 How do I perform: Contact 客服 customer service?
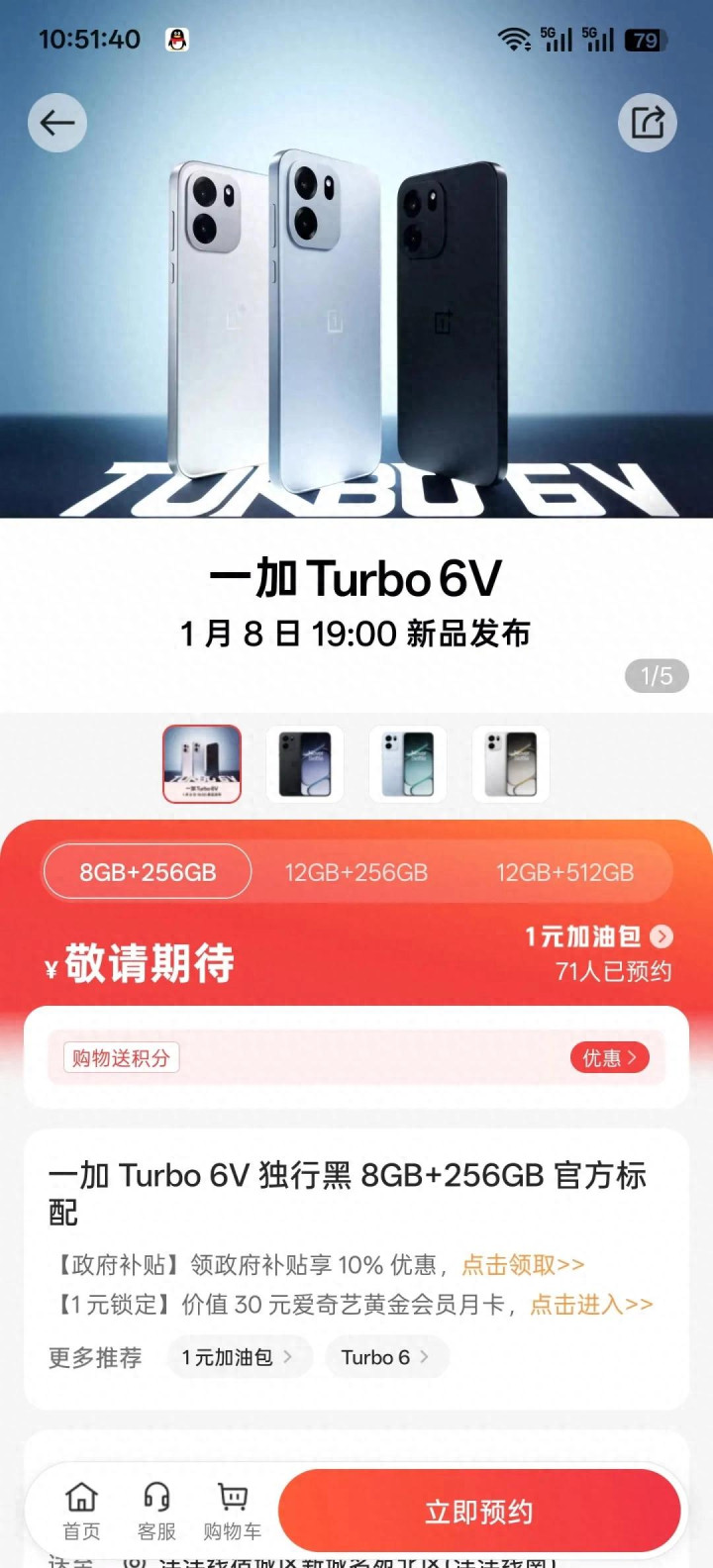(156, 1512)
